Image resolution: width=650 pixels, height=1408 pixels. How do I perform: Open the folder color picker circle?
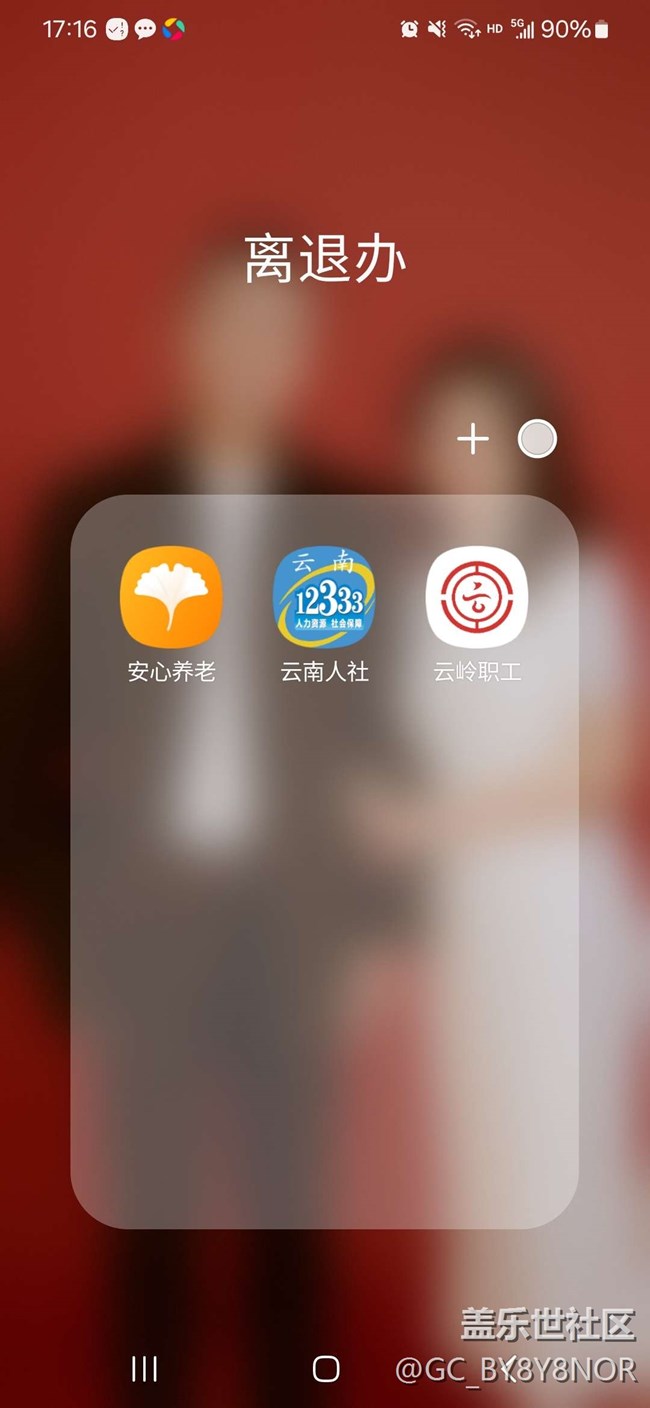pos(537,439)
